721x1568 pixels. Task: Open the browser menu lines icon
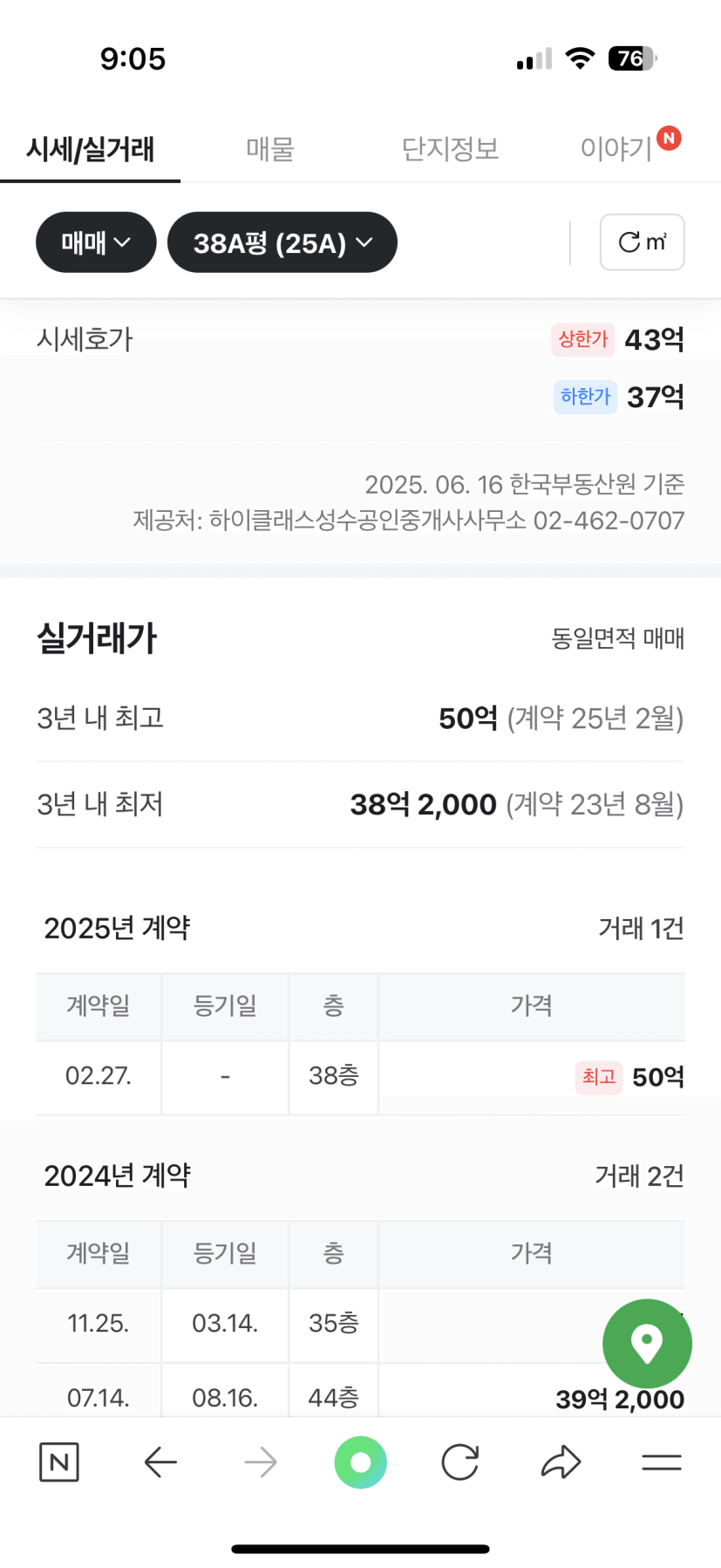tap(662, 1462)
